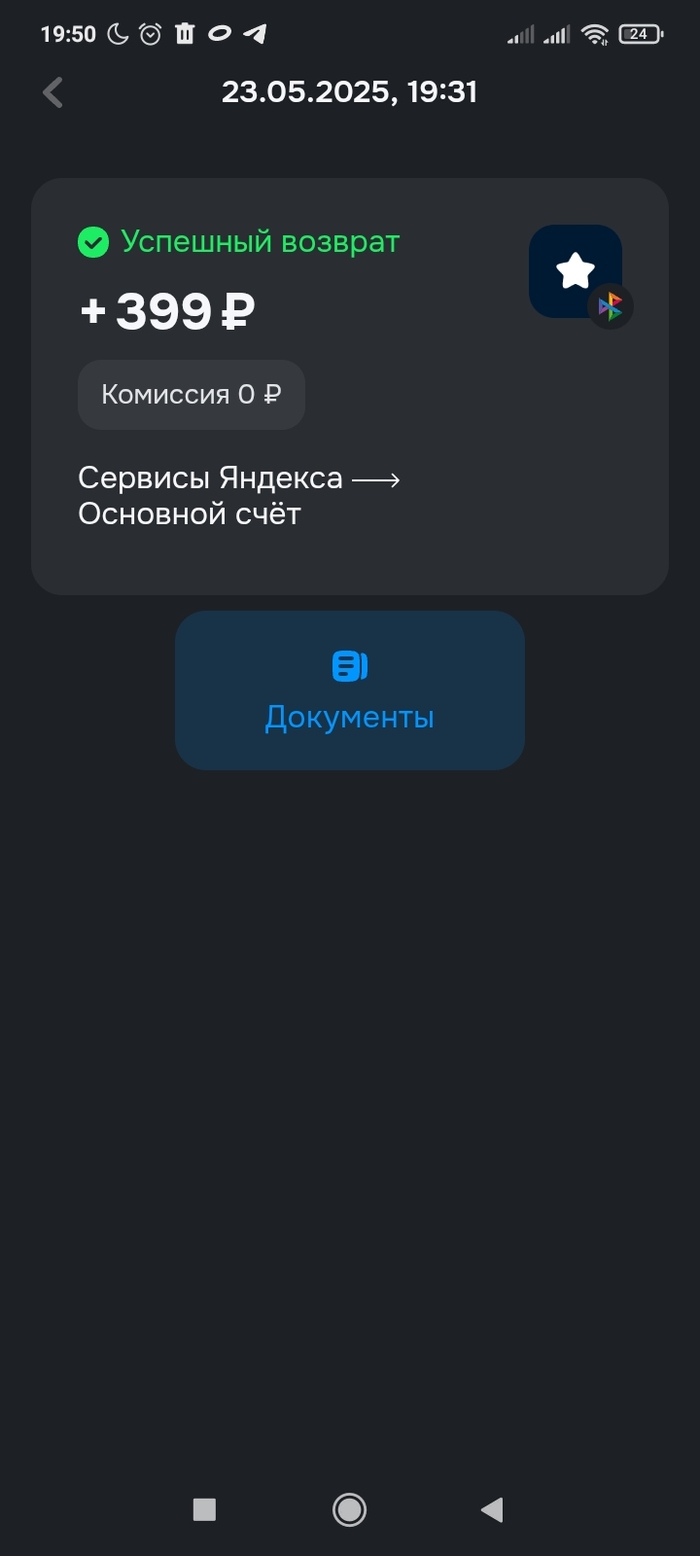Open the Документы button

coord(349,690)
